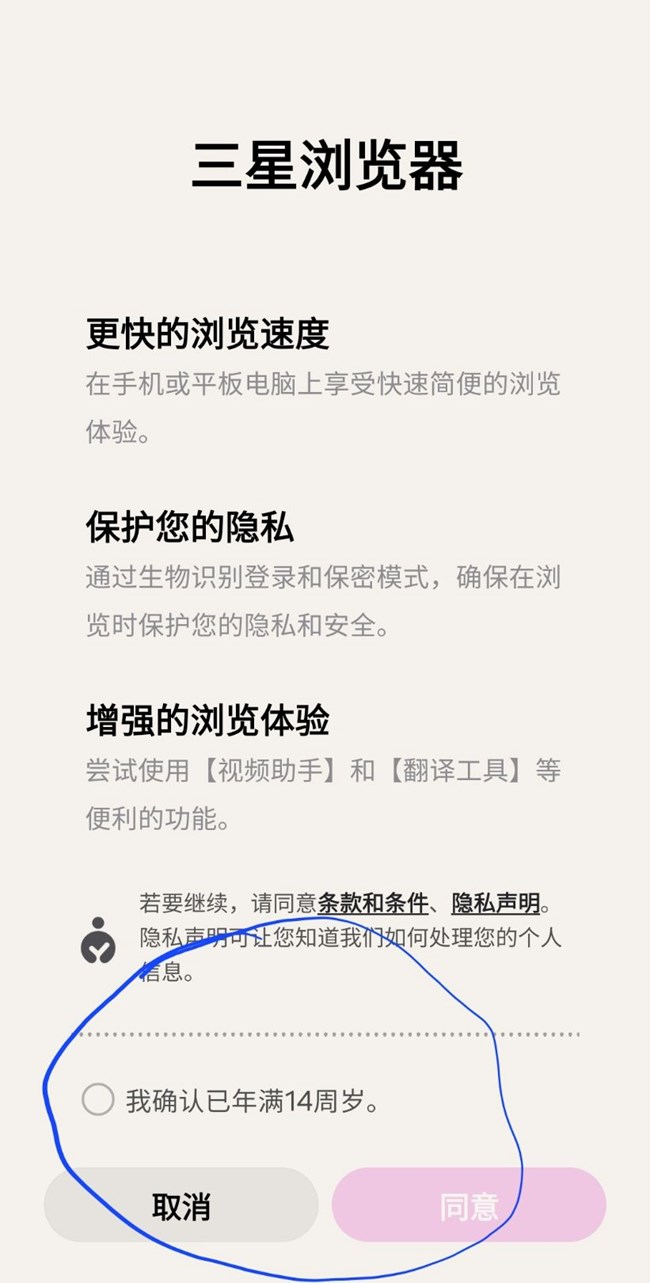Check 我确认已年满14周岁
This screenshot has height=1283, width=650.
[98, 1101]
